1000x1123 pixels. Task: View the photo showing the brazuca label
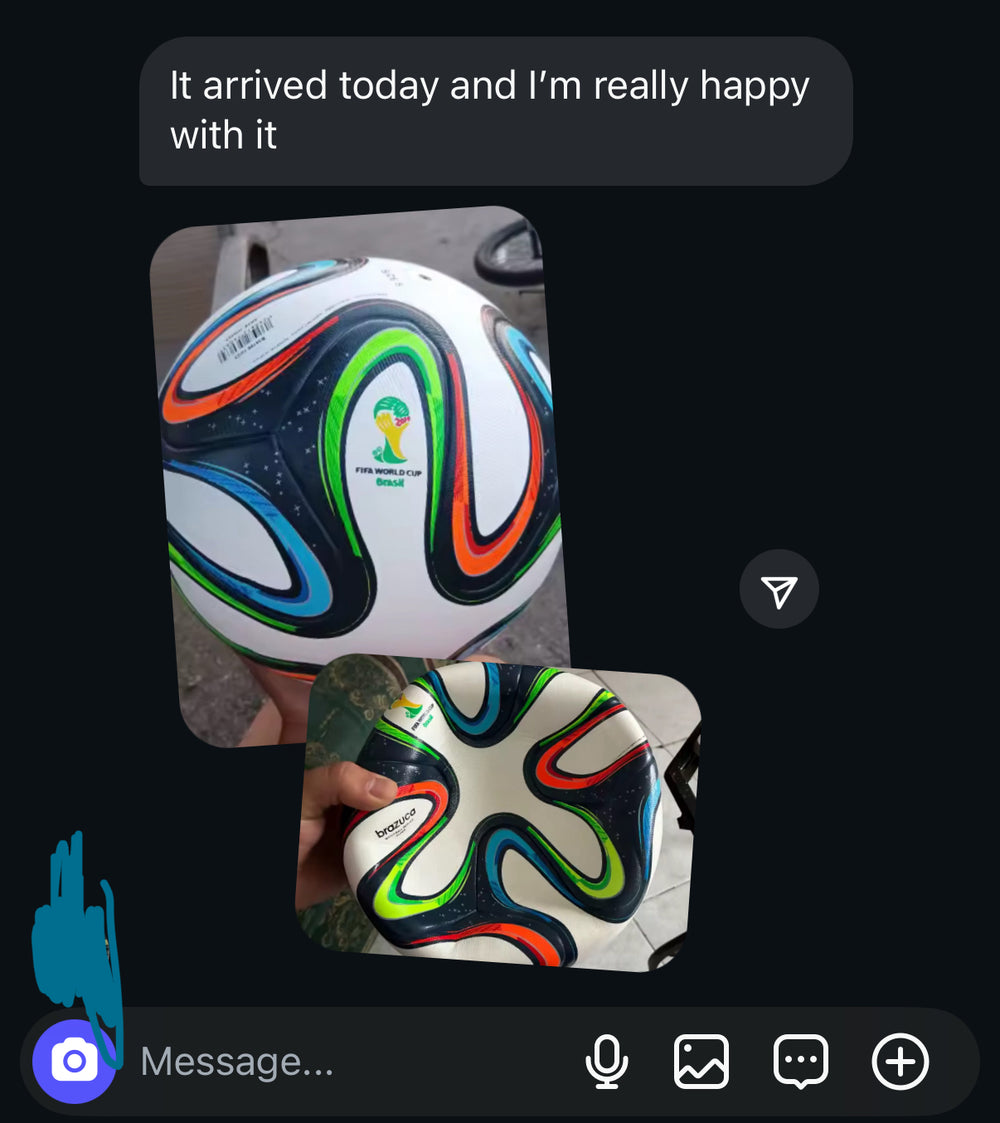pos(500,820)
